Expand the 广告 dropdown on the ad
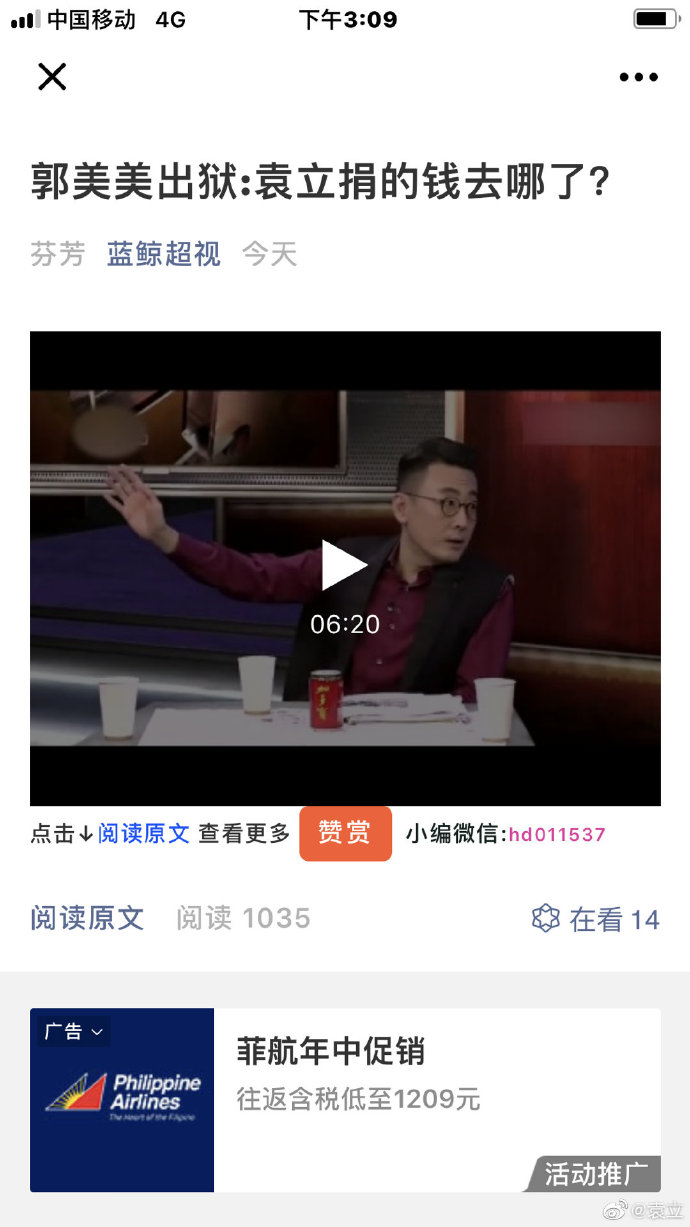Viewport: 690px width, 1227px height. click(74, 1031)
